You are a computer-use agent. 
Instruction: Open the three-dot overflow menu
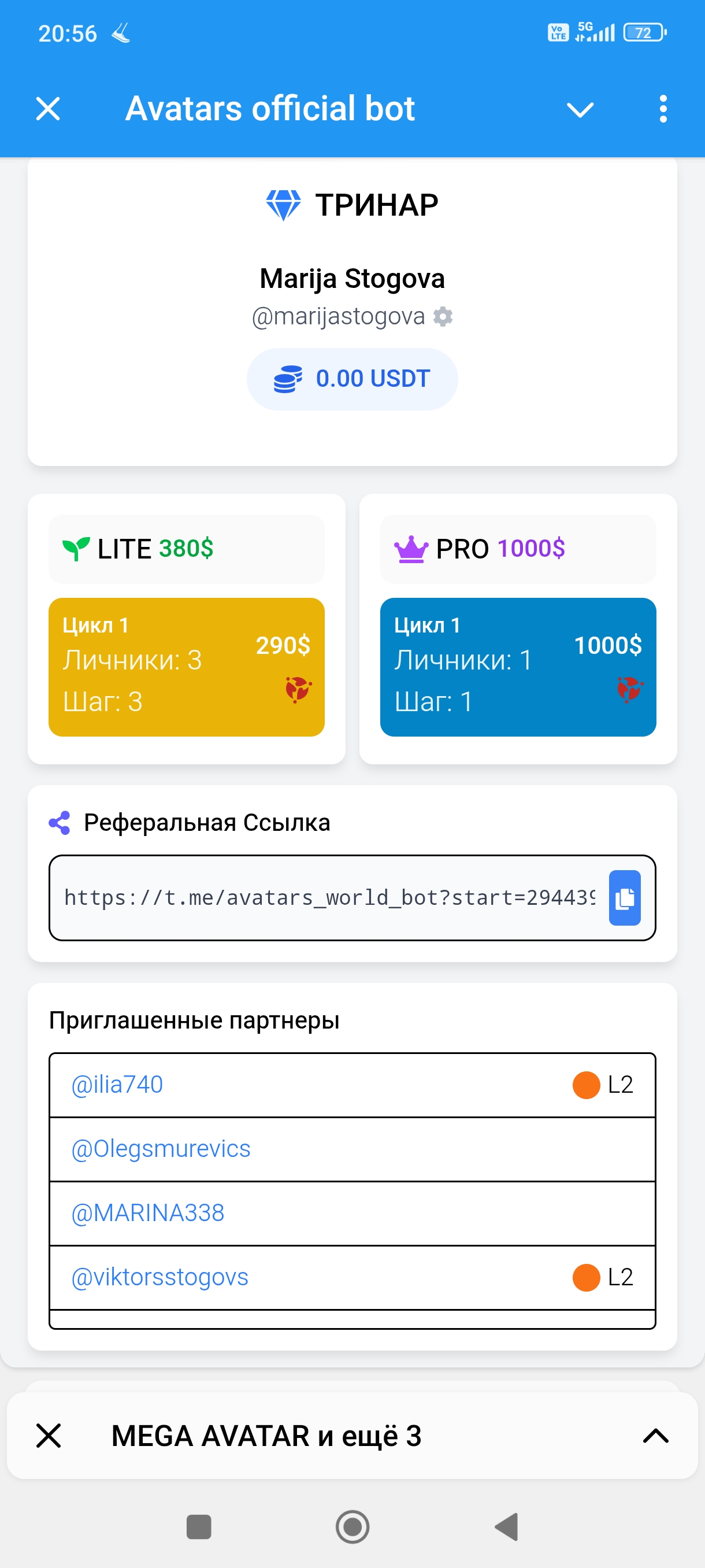tap(663, 110)
